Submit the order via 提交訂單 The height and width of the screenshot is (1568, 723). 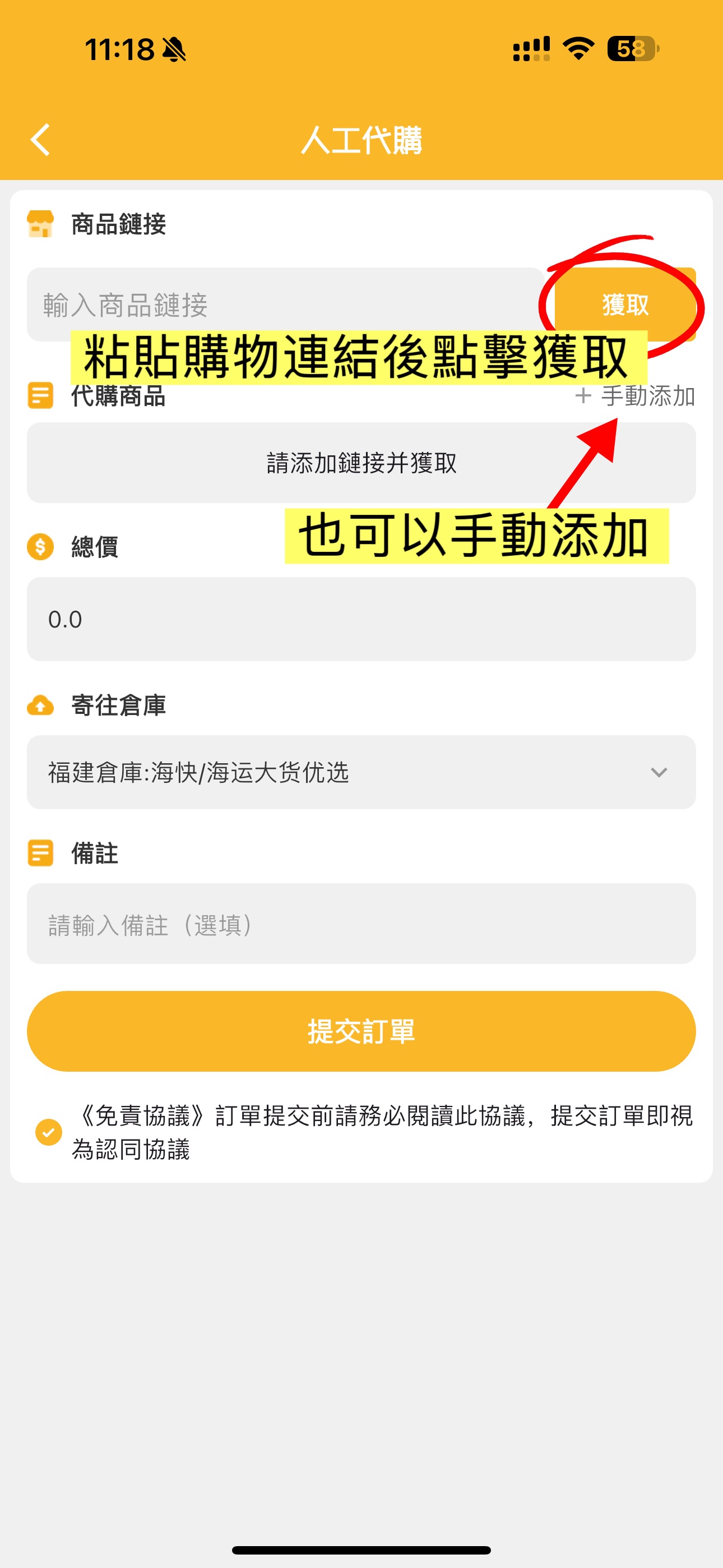coord(361,1031)
